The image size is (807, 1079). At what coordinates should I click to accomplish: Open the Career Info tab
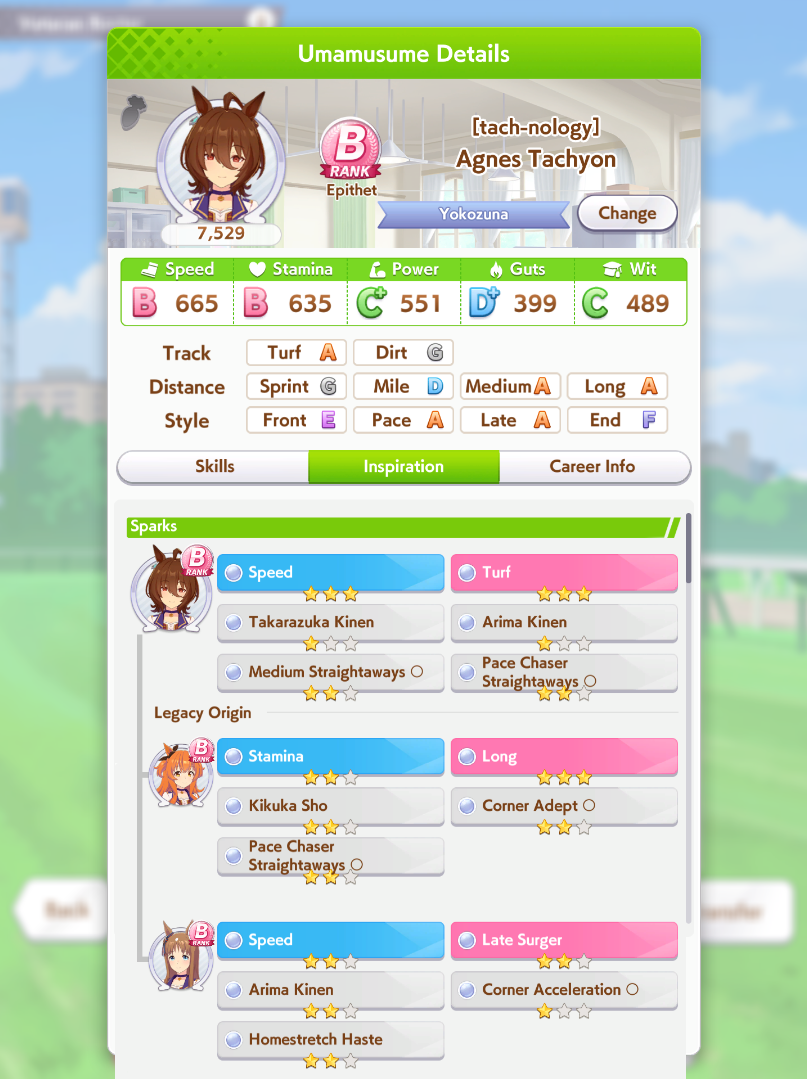click(592, 467)
